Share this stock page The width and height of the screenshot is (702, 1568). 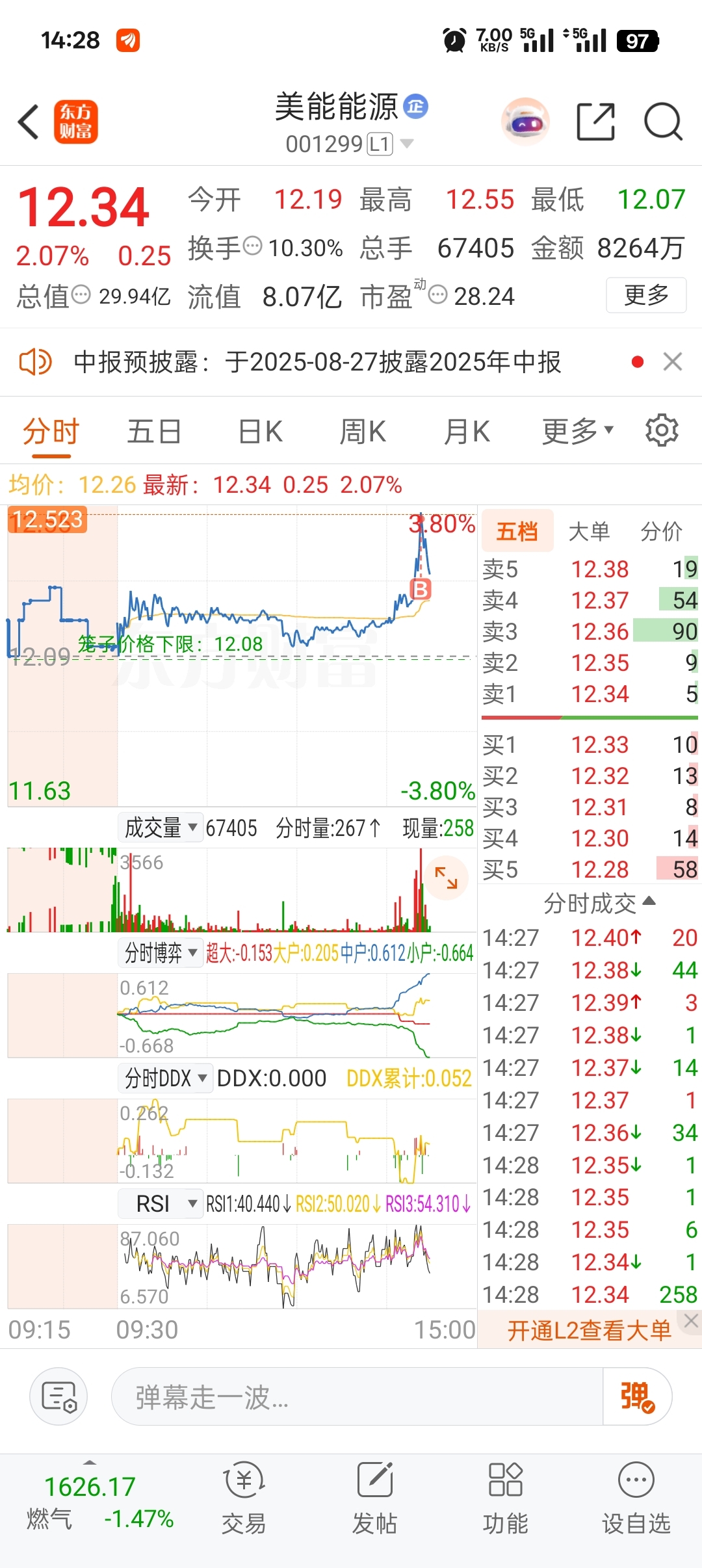[x=595, y=122]
